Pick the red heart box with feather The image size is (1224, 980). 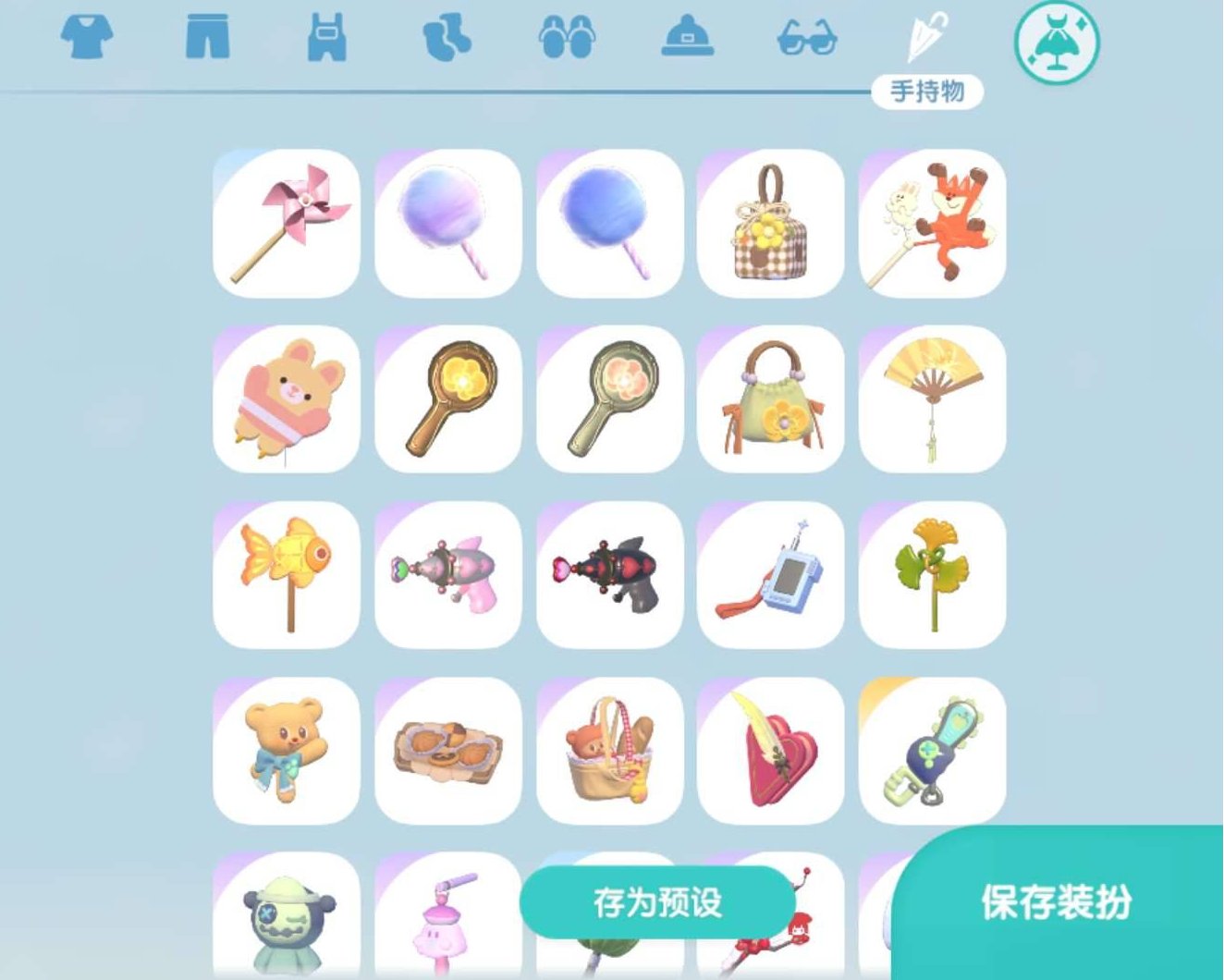pos(770,750)
